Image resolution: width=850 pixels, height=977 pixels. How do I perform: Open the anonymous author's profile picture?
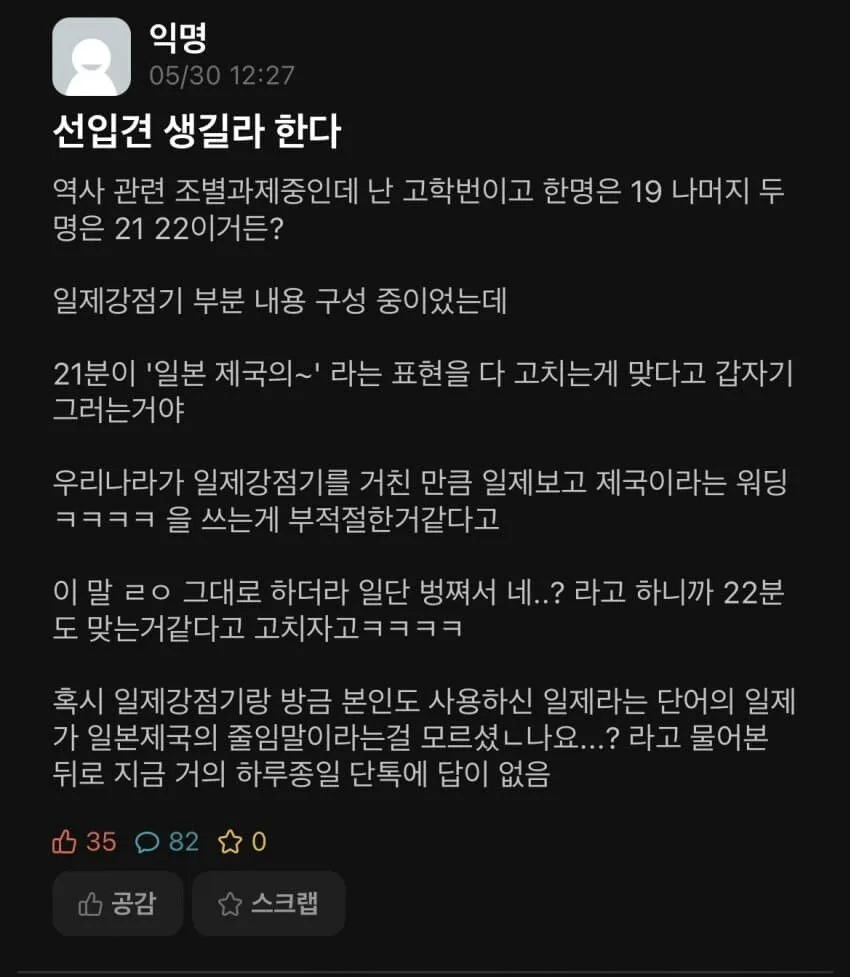[x=92, y=57]
